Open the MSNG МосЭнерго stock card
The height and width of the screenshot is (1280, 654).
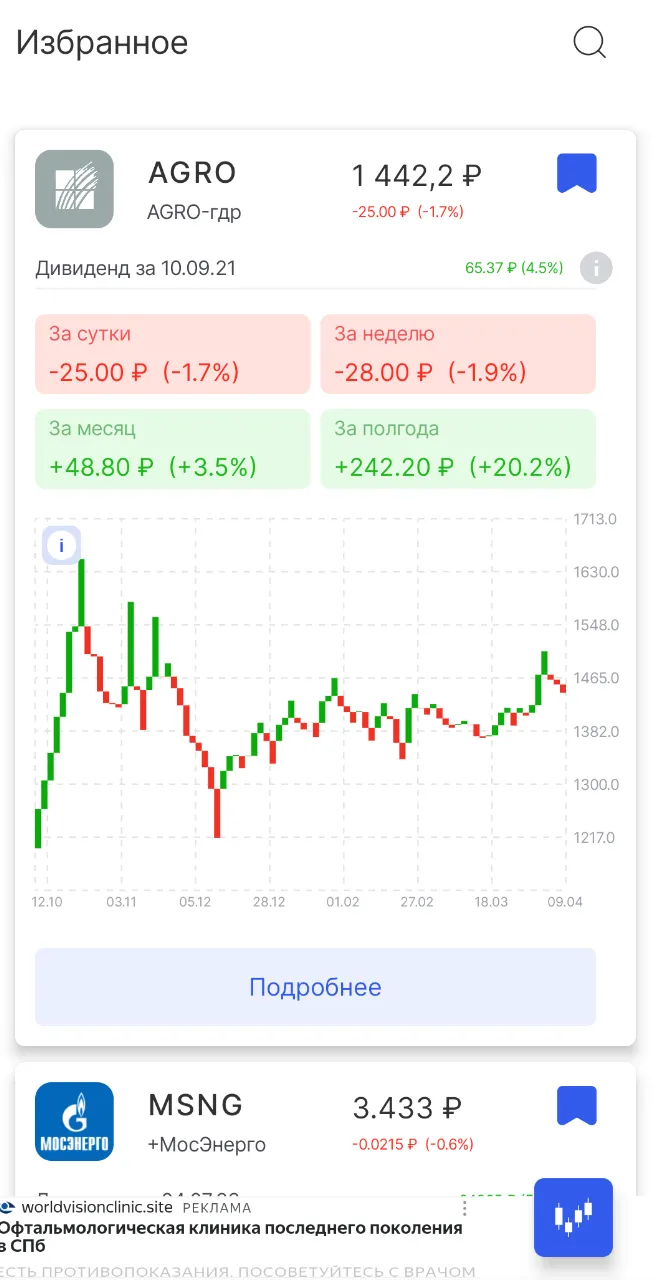[x=325, y=1130]
